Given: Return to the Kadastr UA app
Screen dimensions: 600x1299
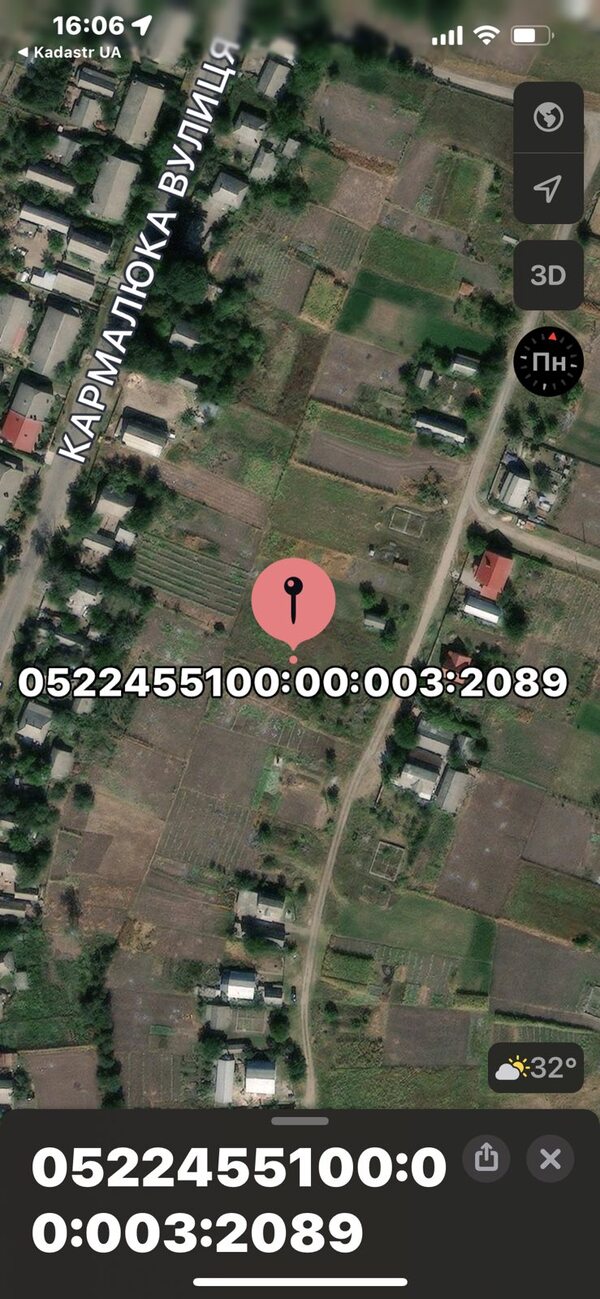Looking at the screenshot, I should pos(68,52).
